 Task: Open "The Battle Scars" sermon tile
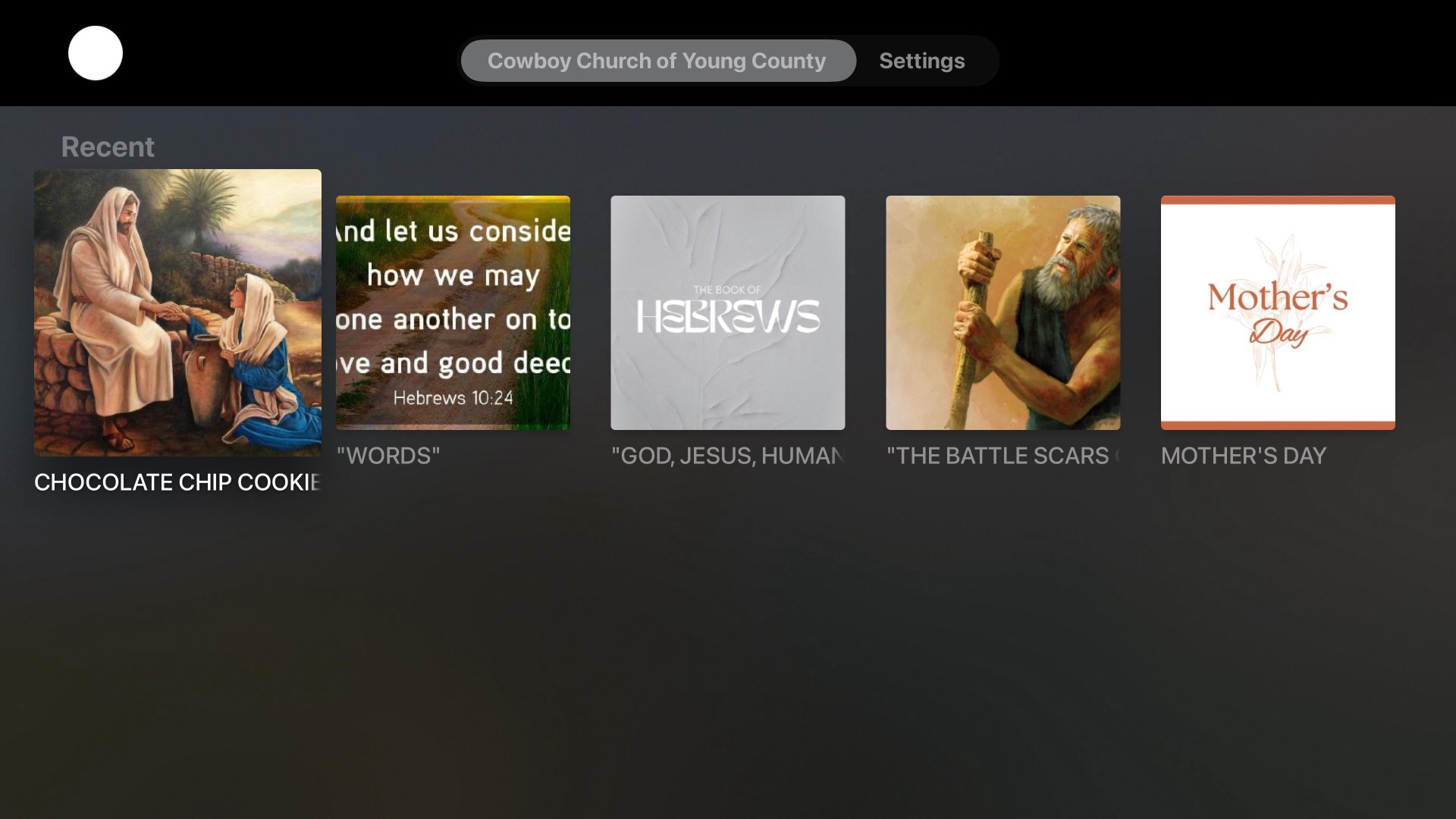coord(1003,312)
